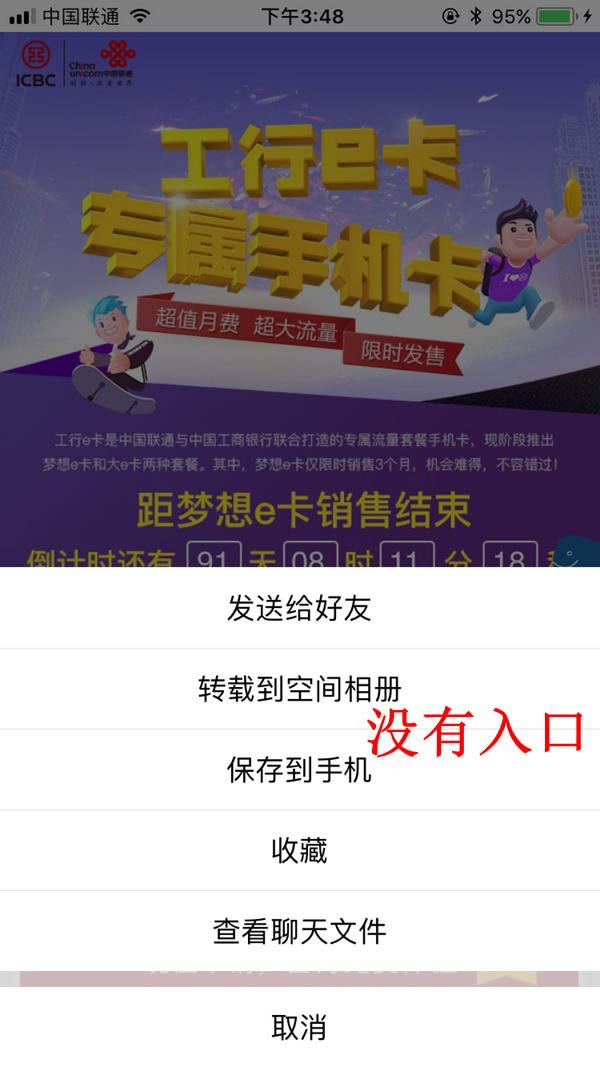Open 查看聊天文件
Image resolution: width=600 pixels, height=1067 pixels.
click(299, 932)
